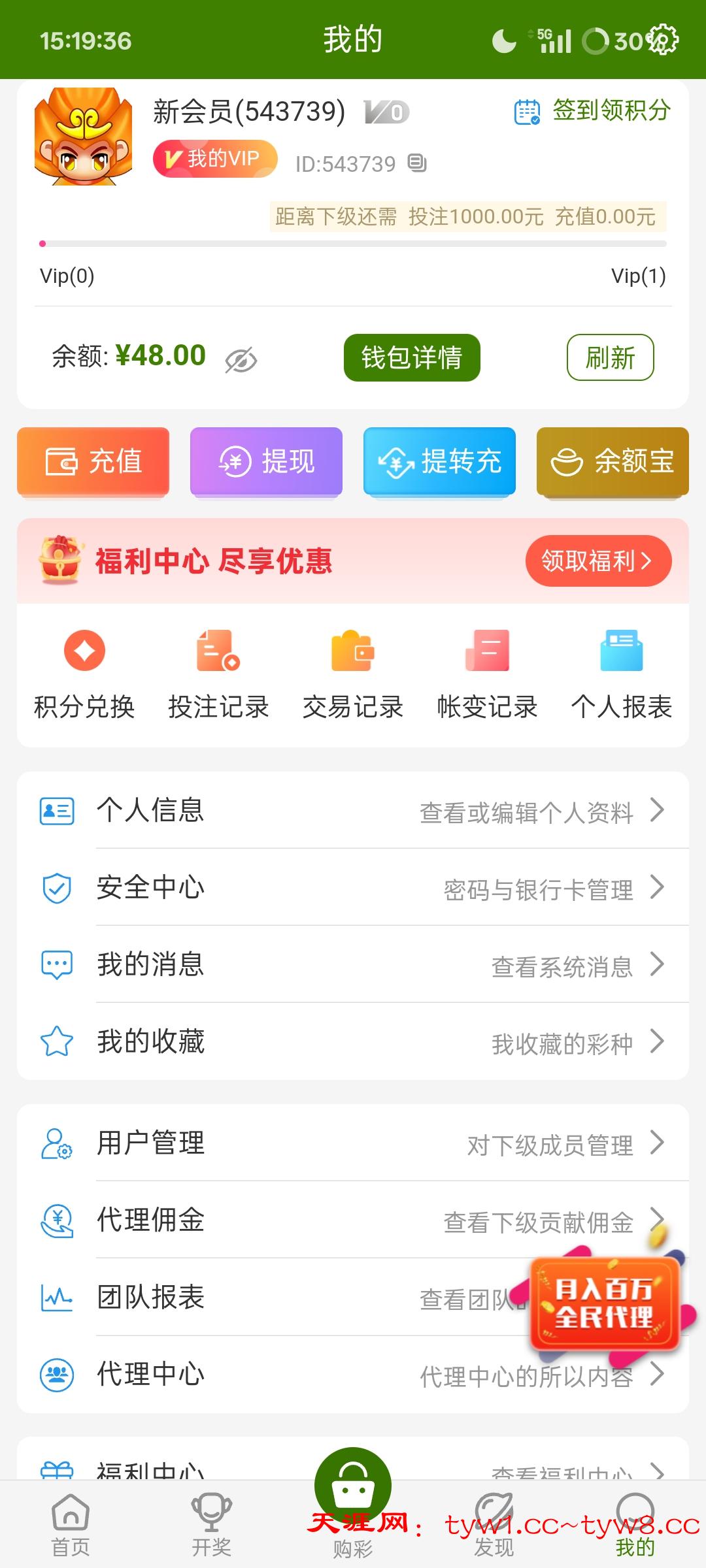
Task: Copy the member ID 543739
Action: click(x=417, y=163)
